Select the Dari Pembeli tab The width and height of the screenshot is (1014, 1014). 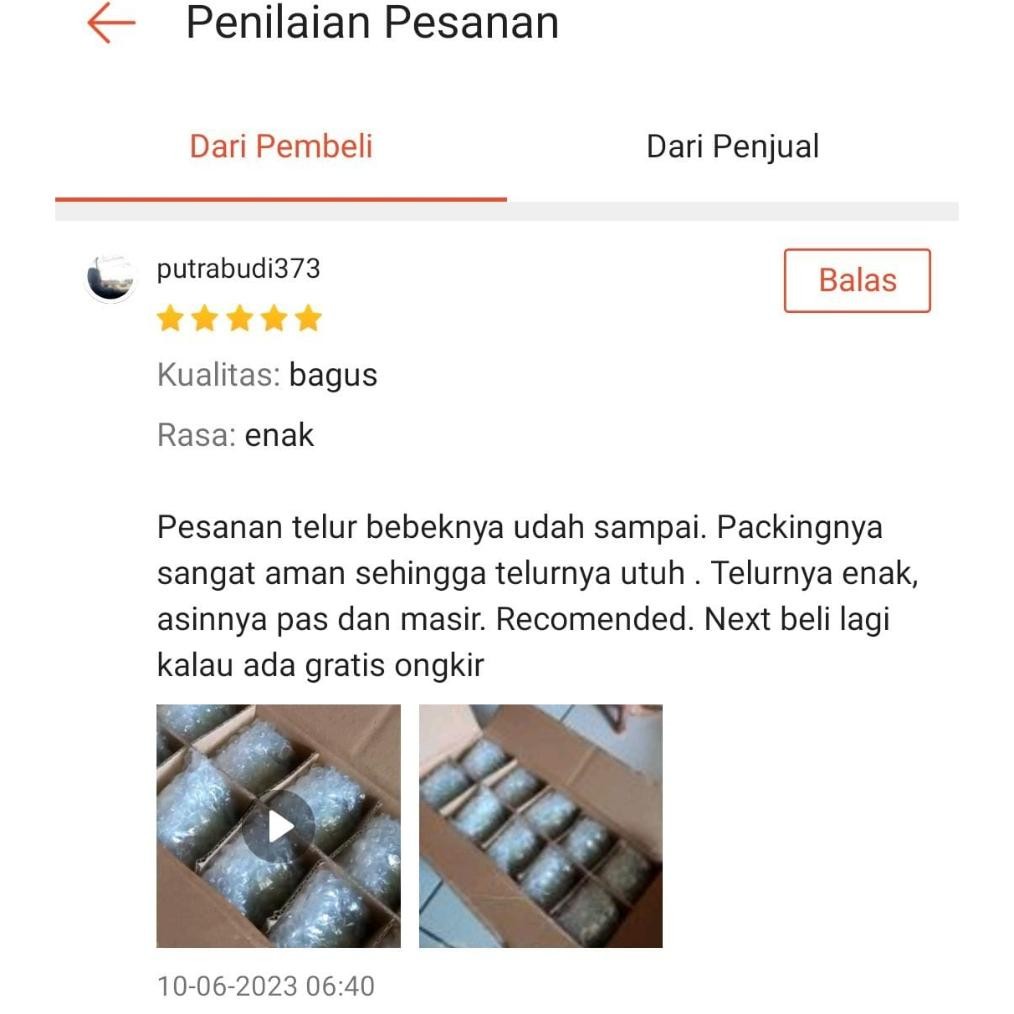coord(281,147)
